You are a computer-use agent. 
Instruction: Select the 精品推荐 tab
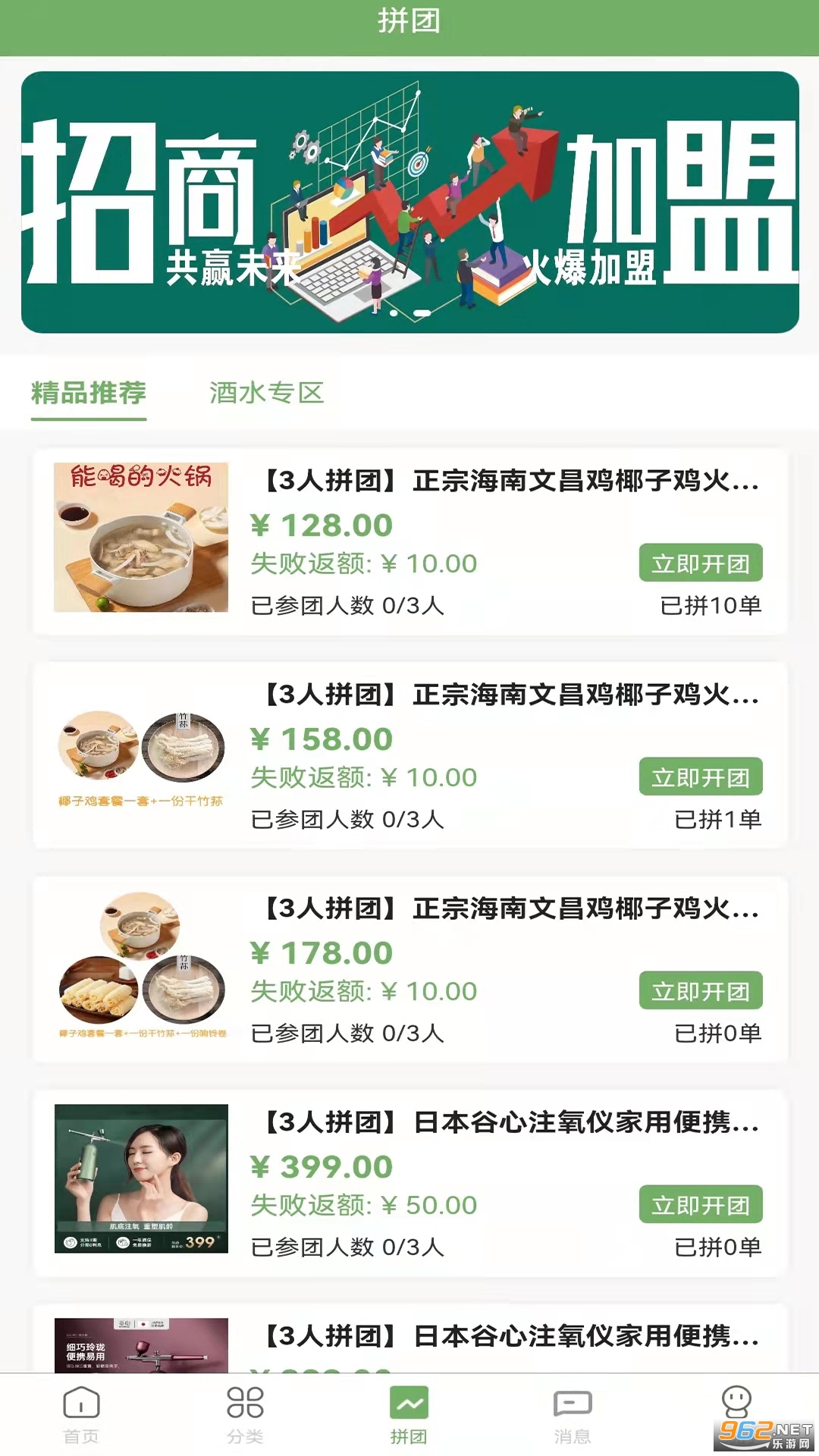89,393
